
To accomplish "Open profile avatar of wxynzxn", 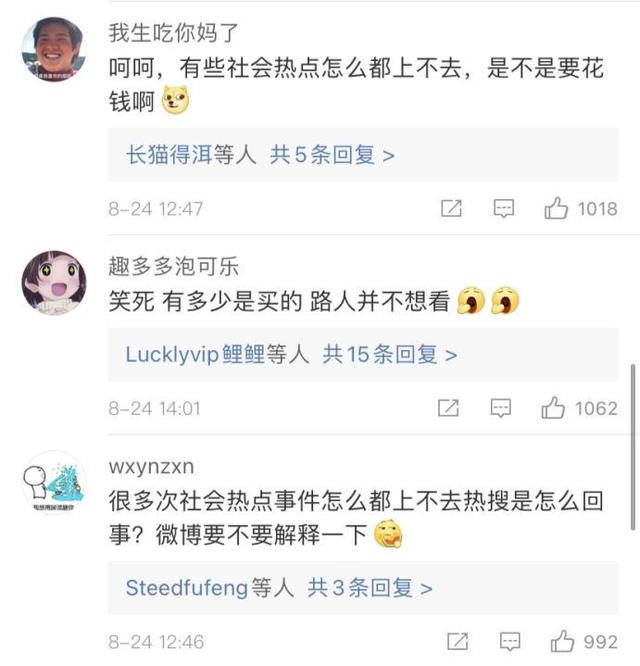I will pyautogui.click(x=53, y=483).
